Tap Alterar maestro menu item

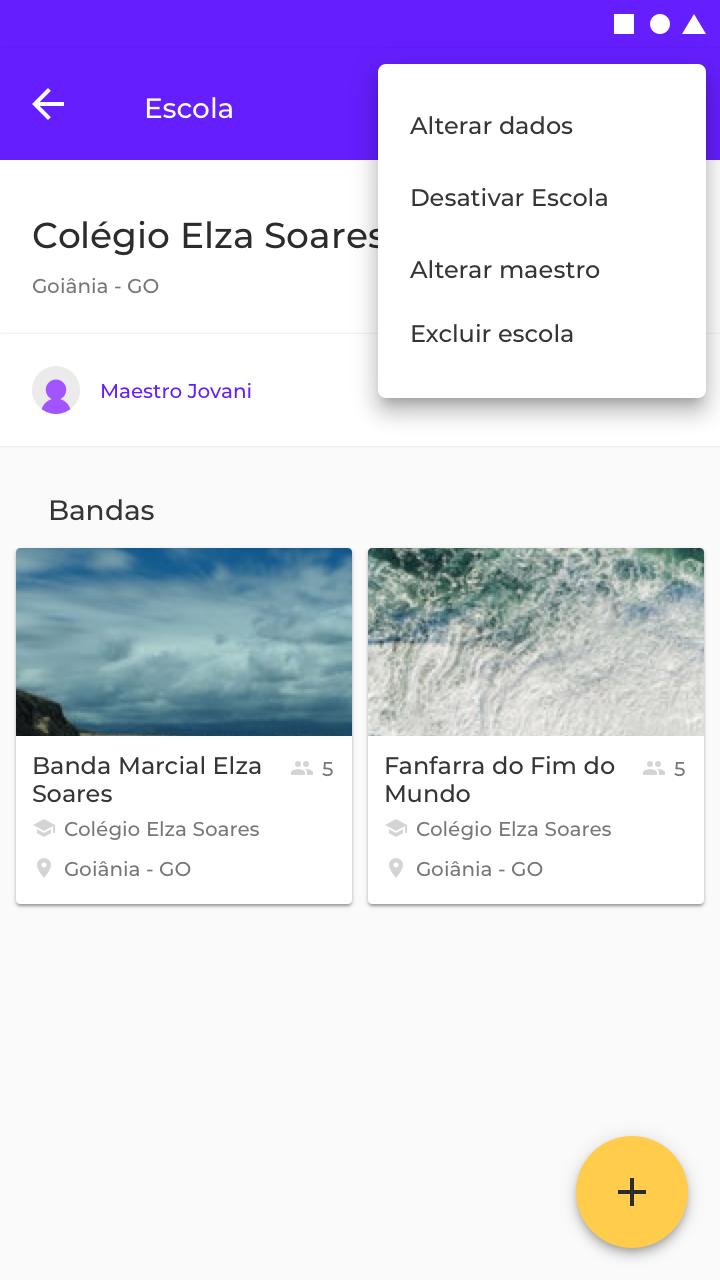542,270
